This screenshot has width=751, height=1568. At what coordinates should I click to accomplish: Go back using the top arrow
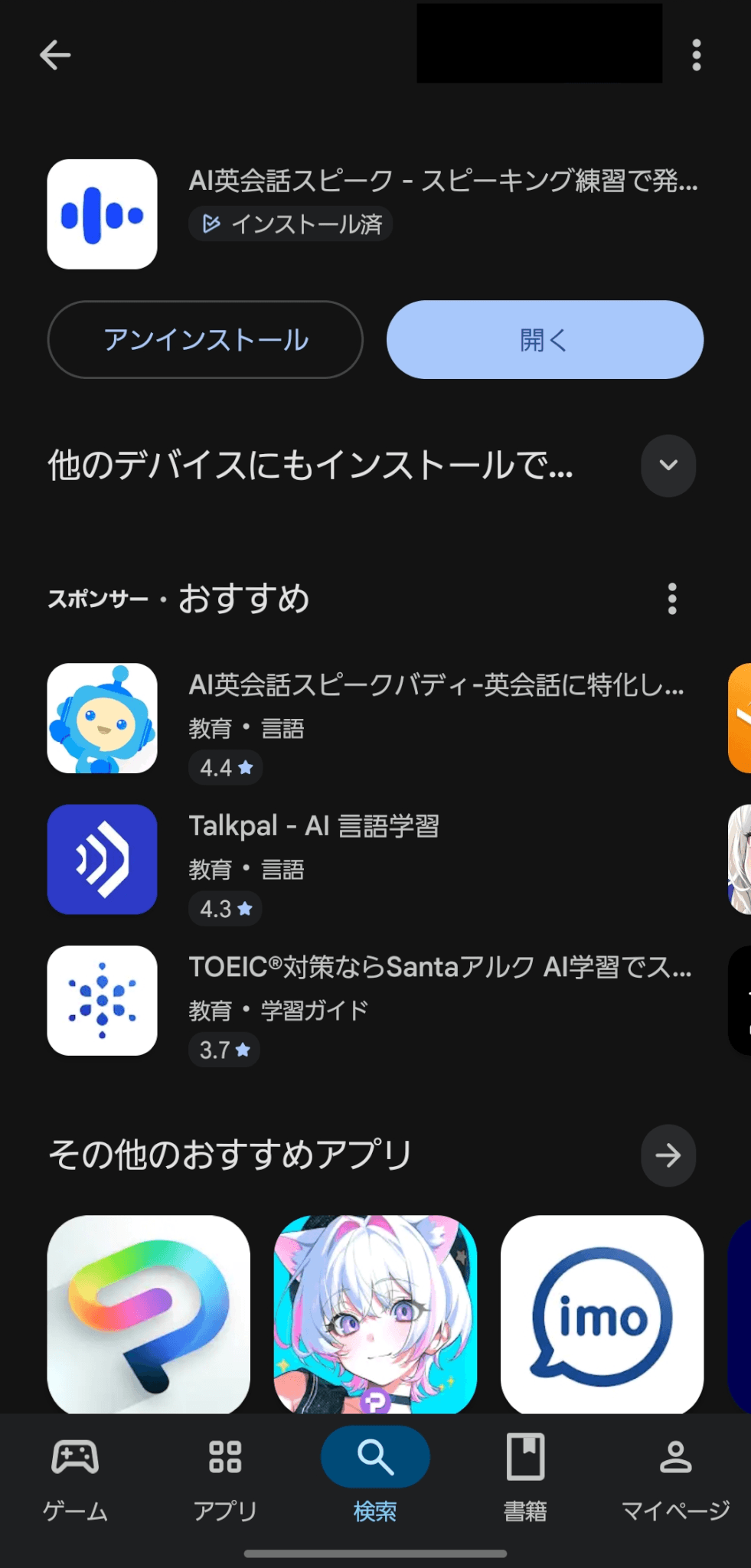(x=55, y=55)
